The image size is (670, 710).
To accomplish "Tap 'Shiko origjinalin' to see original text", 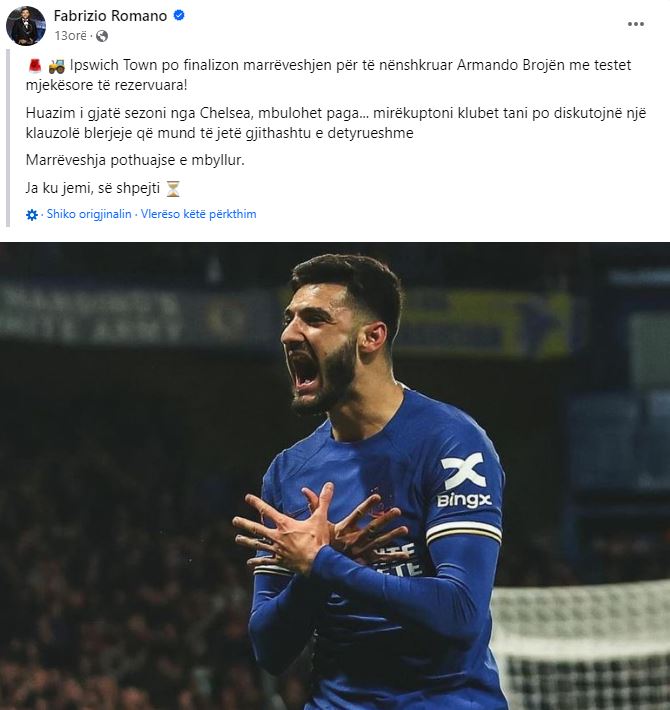I will pyautogui.click(x=89, y=214).
